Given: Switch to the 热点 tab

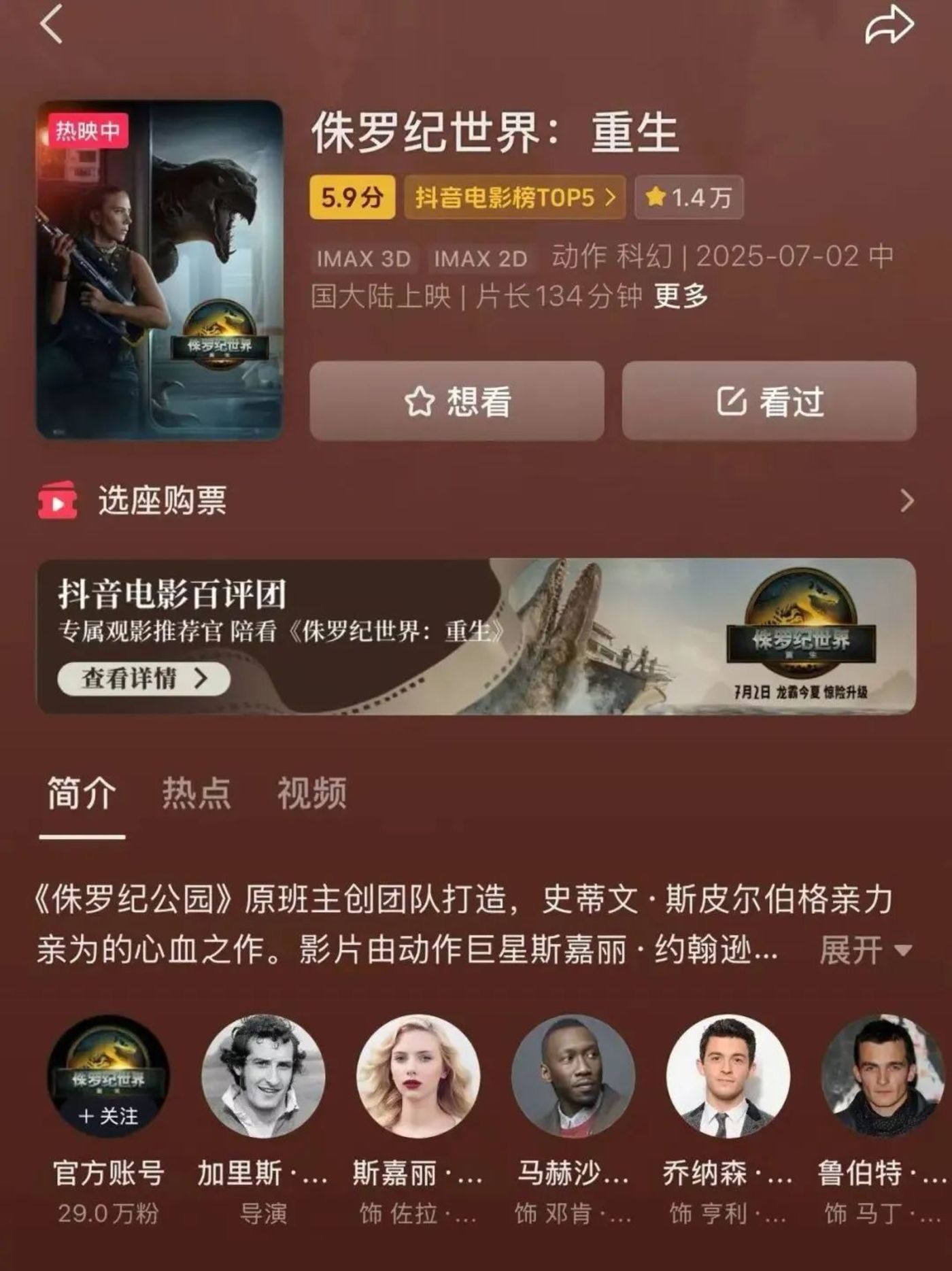Looking at the screenshot, I should click(197, 793).
